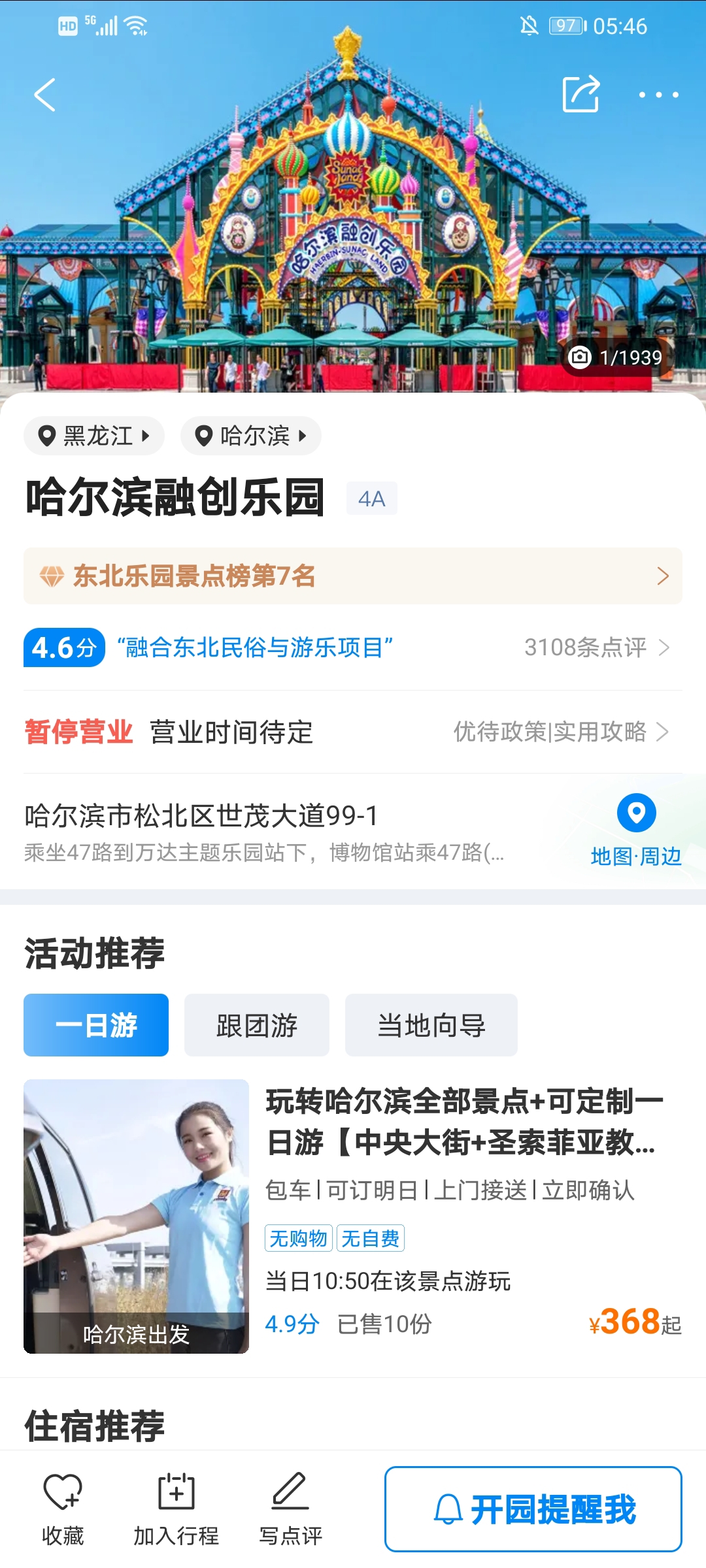Tap the 哈尔滨 location chip
Viewport: 706px width, 1568px height.
251,436
